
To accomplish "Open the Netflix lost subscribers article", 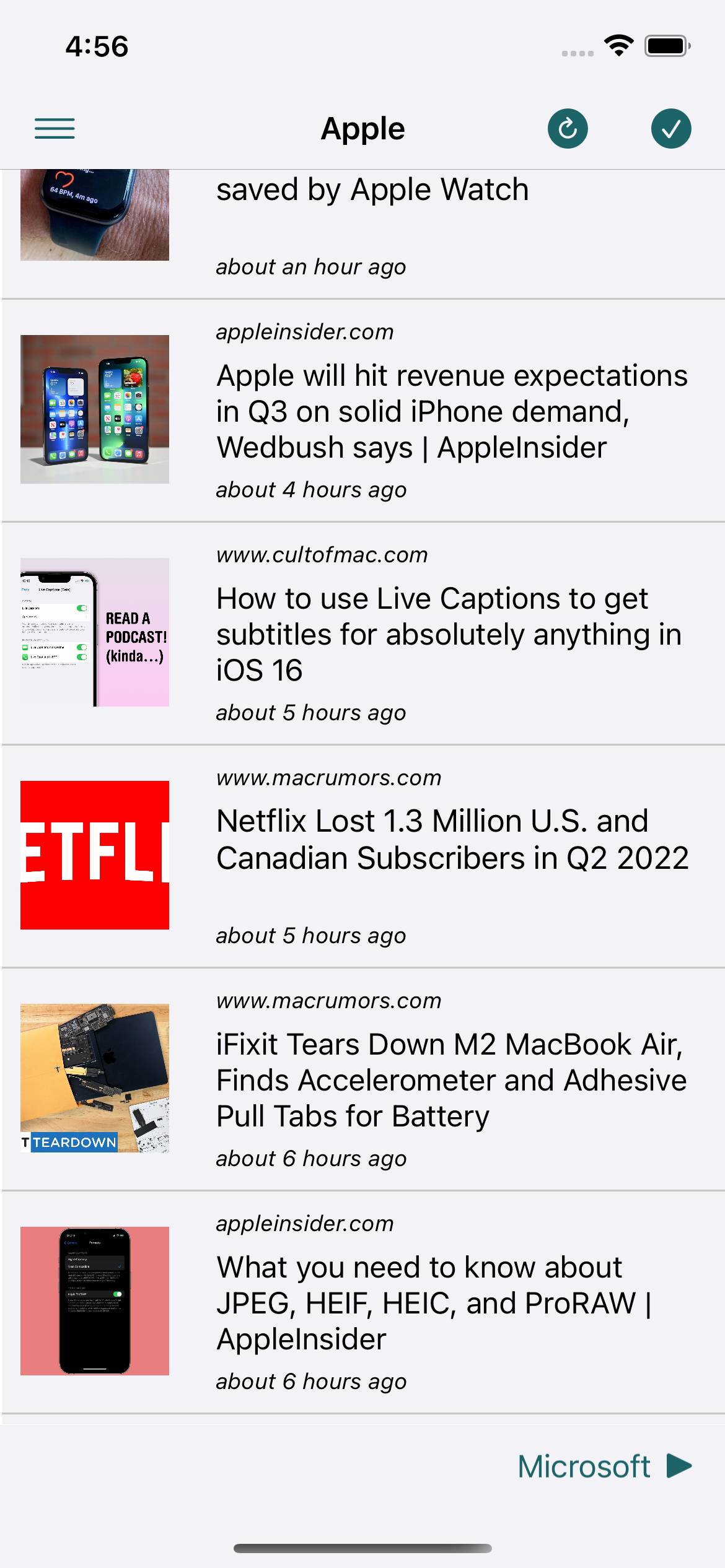I will (362, 856).
